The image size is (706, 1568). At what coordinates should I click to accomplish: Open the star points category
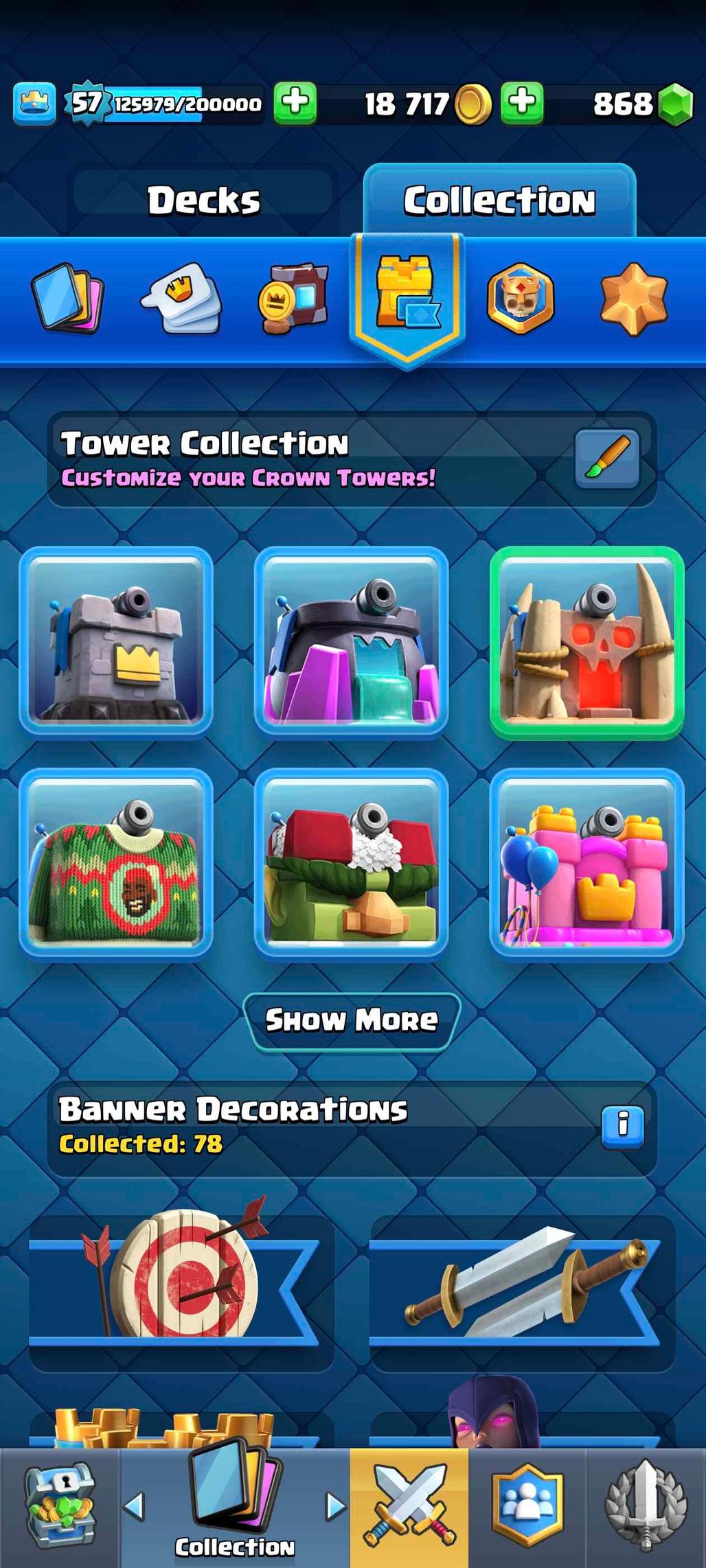[x=633, y=298]
